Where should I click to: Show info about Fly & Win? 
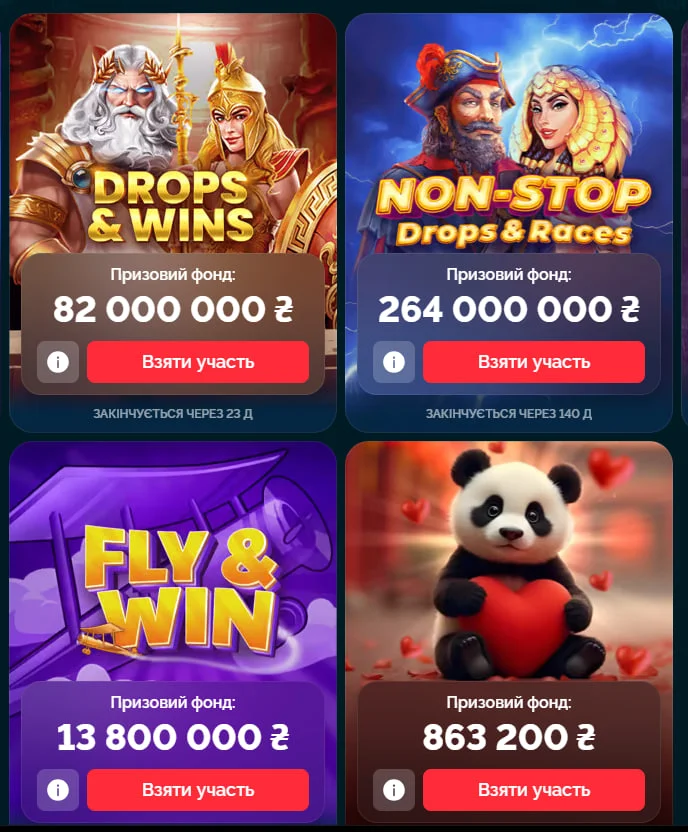[x=58, y=790]
